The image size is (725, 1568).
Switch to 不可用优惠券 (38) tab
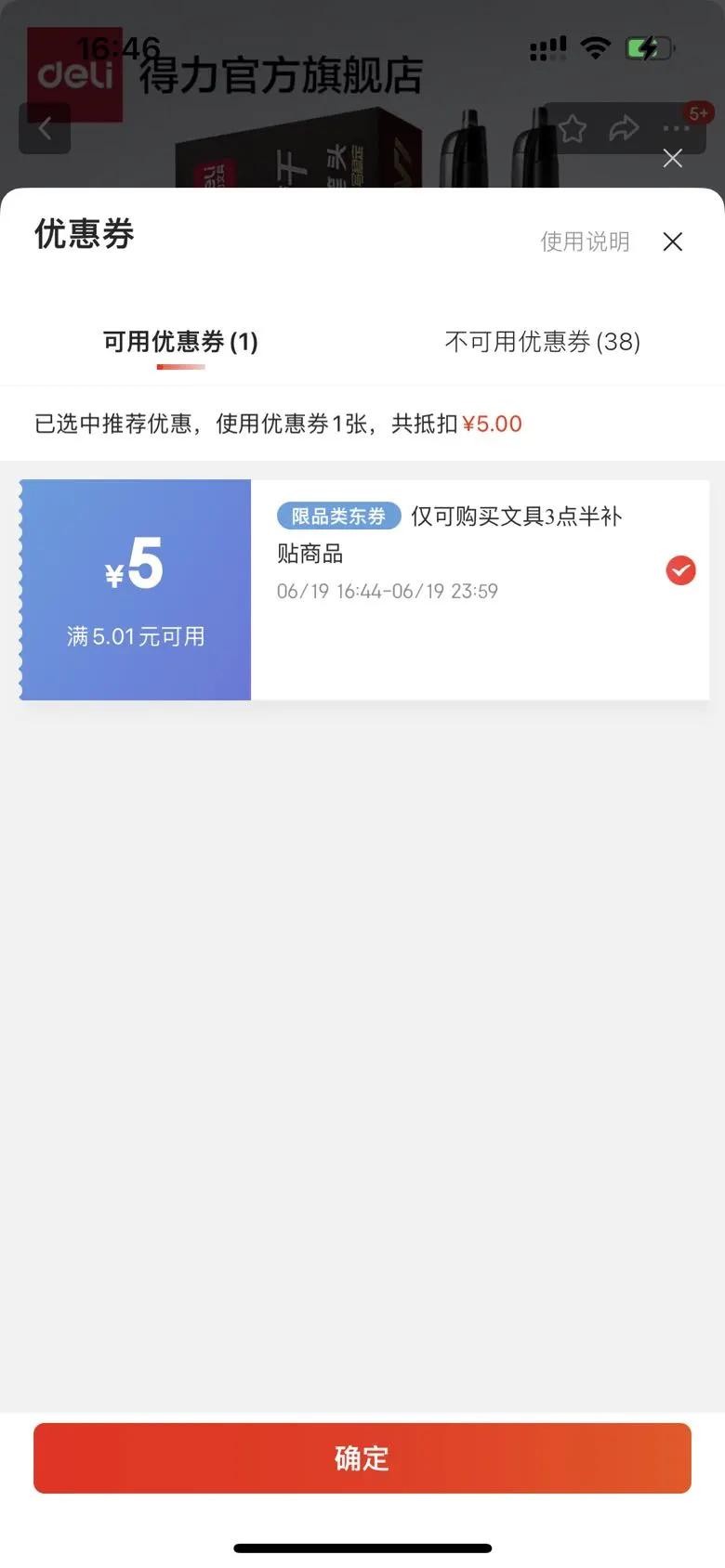click(x=543, y=342)
